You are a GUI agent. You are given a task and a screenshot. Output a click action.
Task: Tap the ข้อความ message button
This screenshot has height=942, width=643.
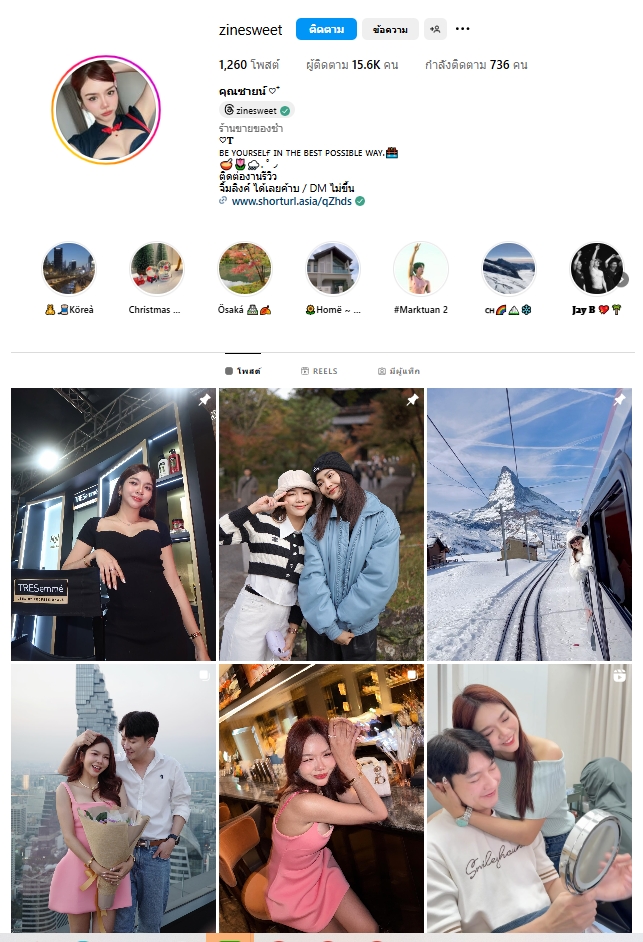click(x=390, y=30)
